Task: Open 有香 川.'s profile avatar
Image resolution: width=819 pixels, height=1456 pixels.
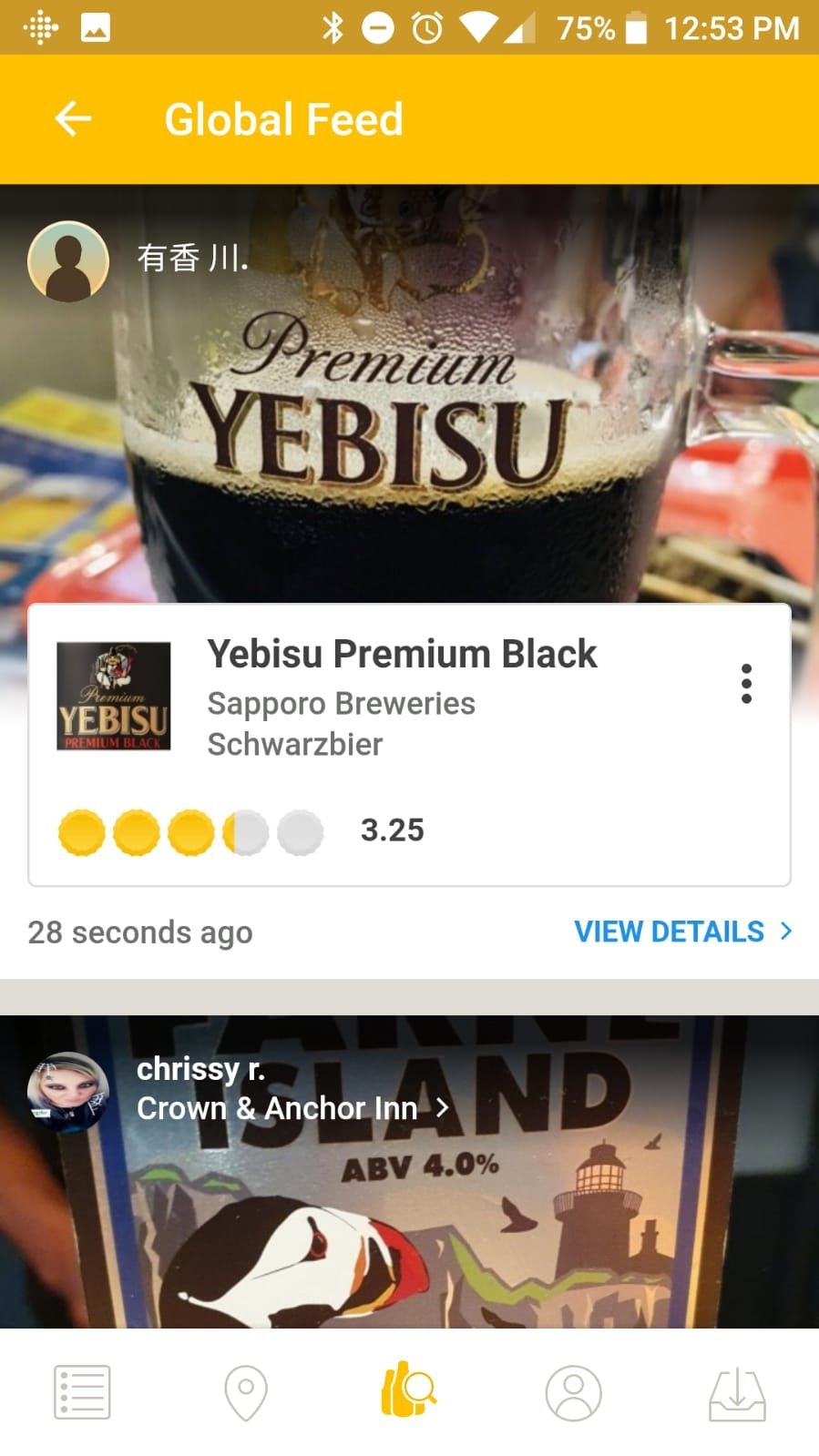Action: tap(68, 261)
